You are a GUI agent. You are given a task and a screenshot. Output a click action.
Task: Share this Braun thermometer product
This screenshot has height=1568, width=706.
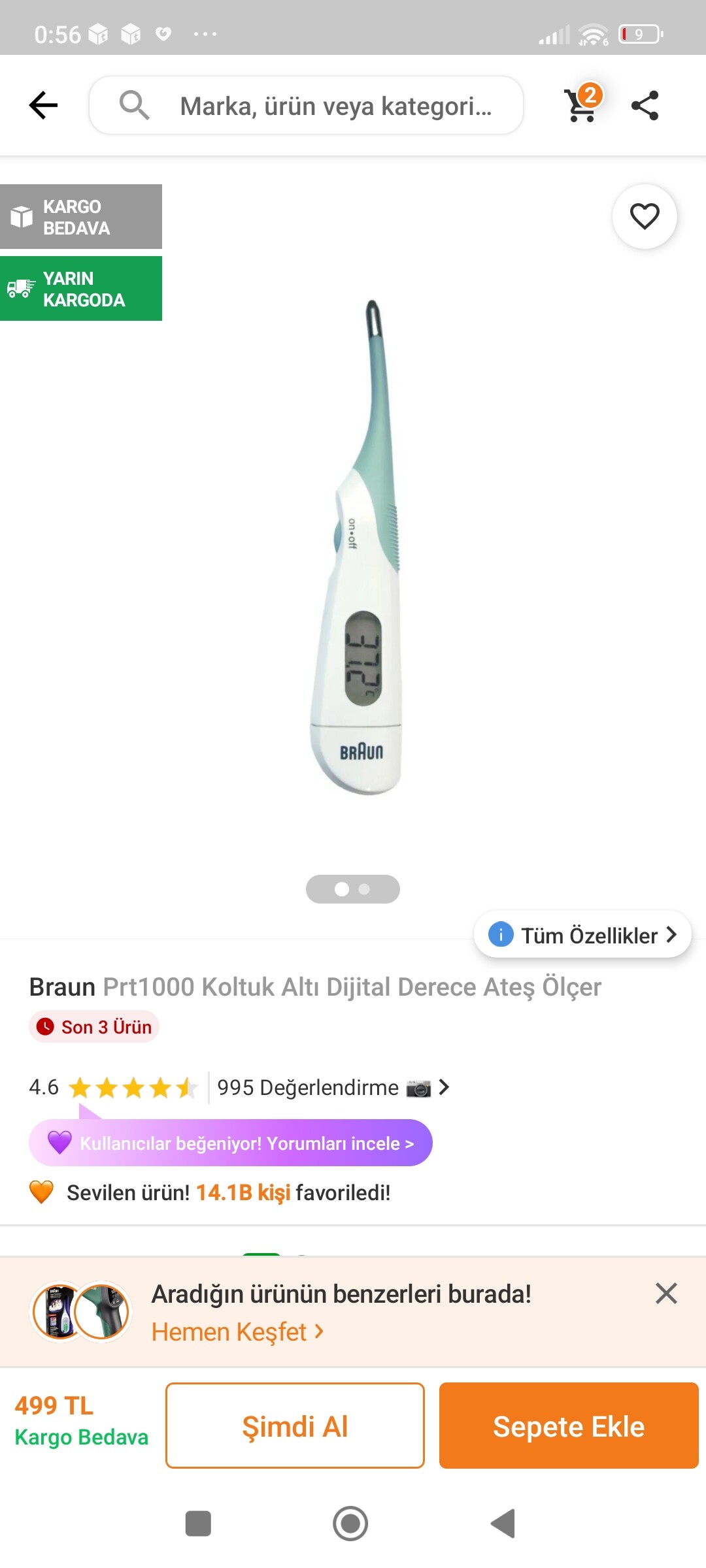[x=645, y=105]
